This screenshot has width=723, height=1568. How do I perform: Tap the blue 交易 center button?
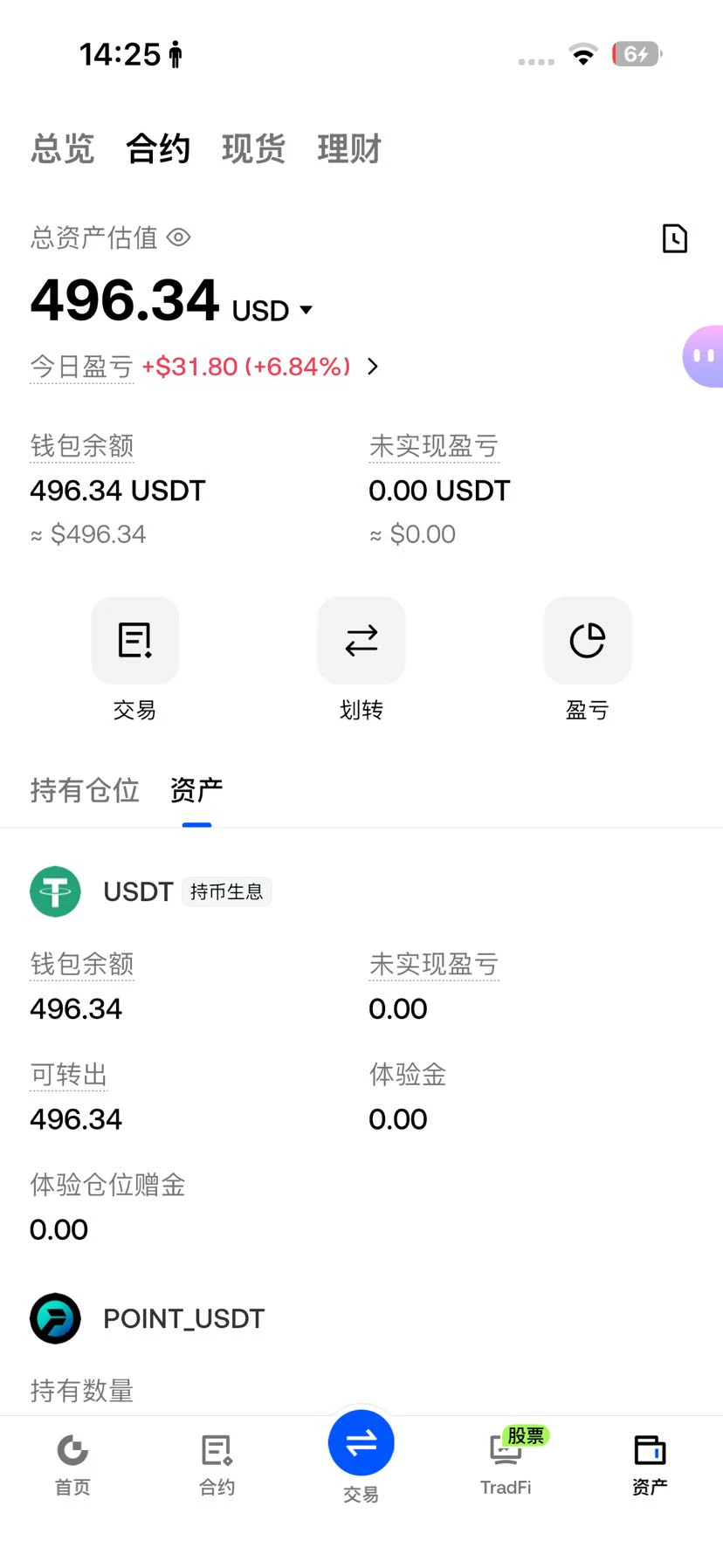[x=361, y=1443]
